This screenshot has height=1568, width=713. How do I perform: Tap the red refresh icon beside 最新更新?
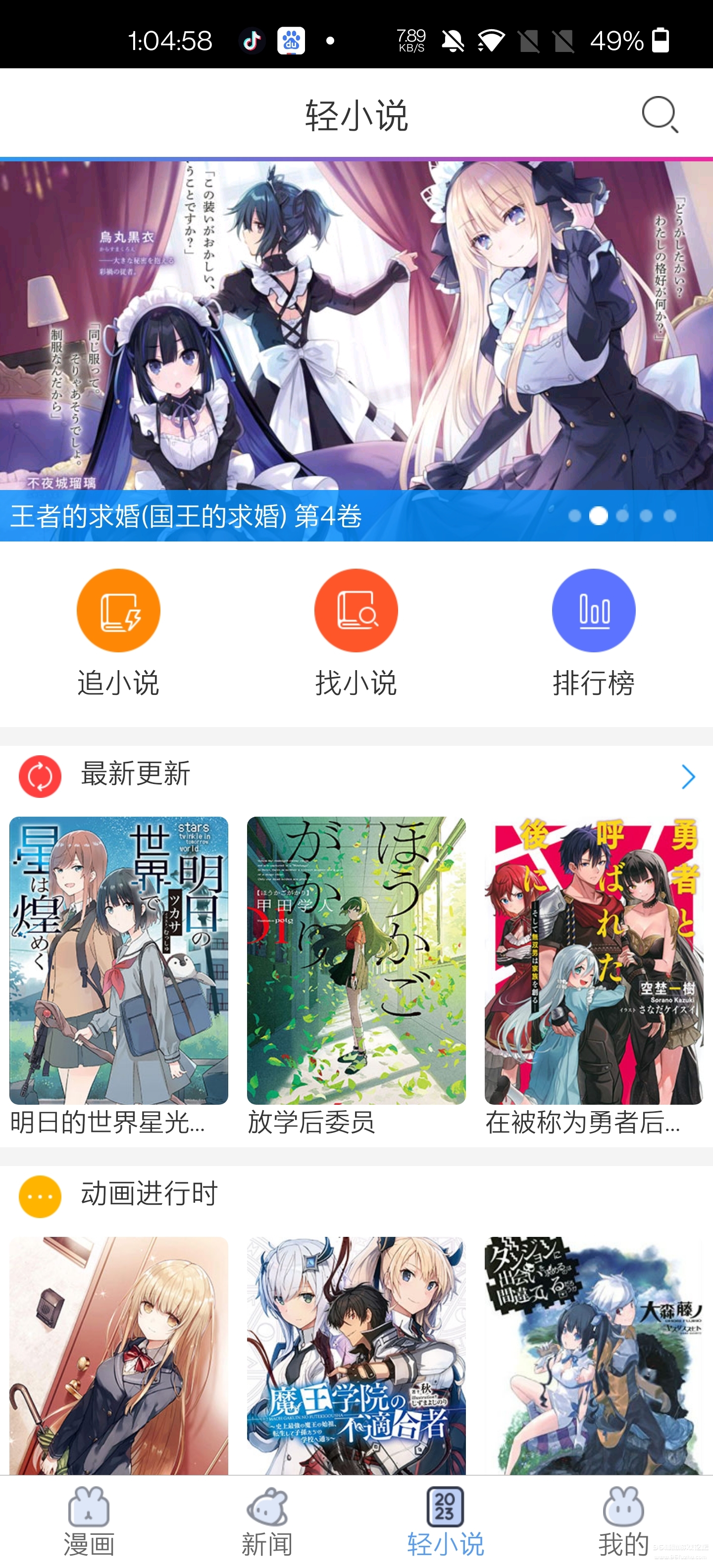[39, 776]
